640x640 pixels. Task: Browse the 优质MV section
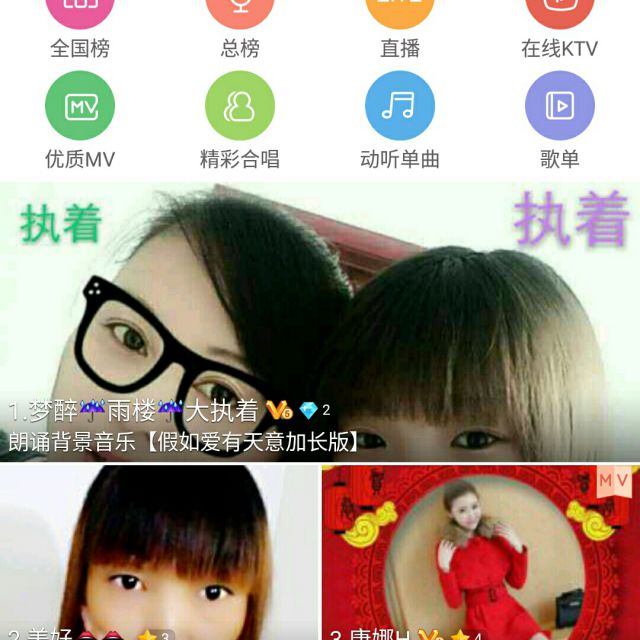point(80,120)
